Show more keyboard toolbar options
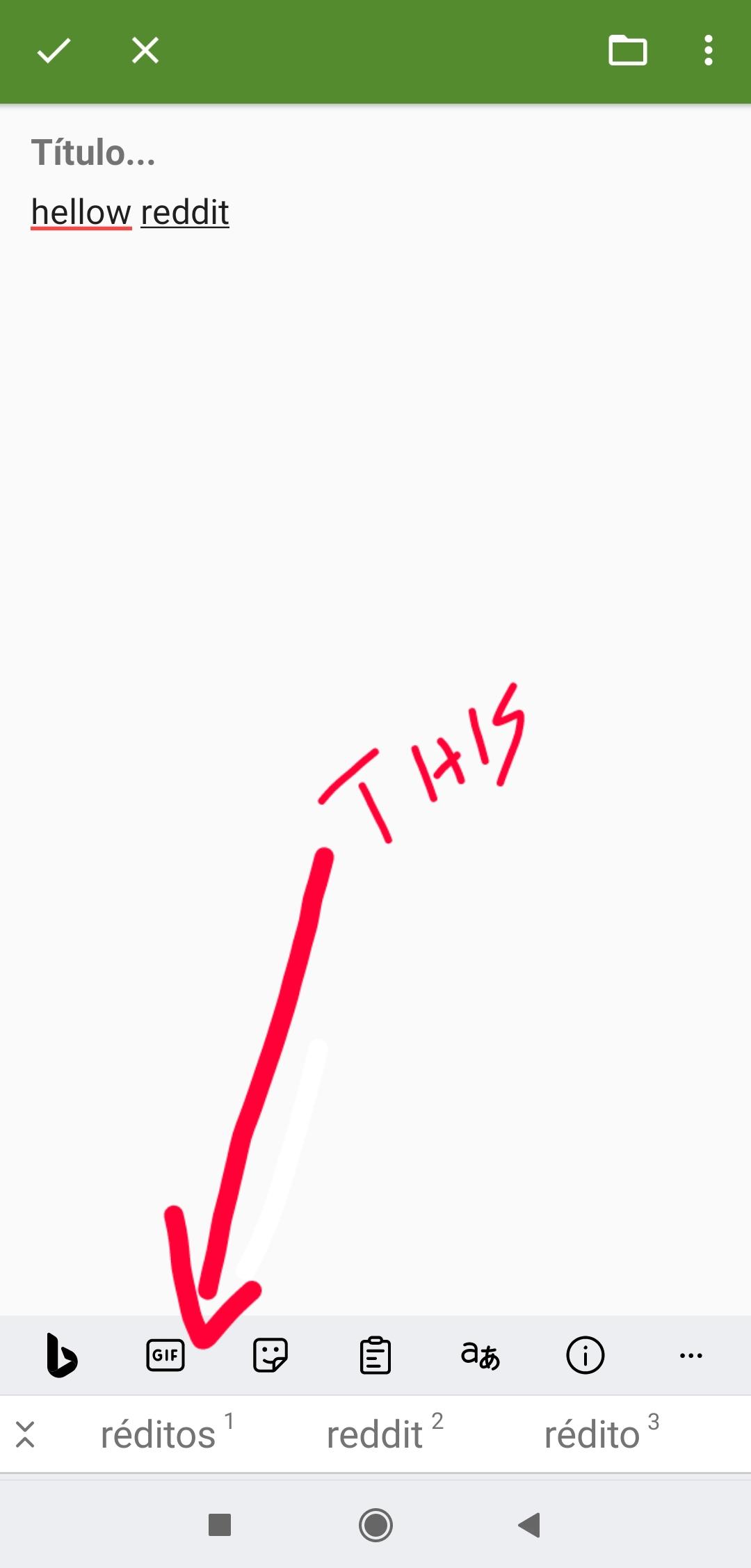This screenshot has height=1568, width=751. click(691, 1355)
